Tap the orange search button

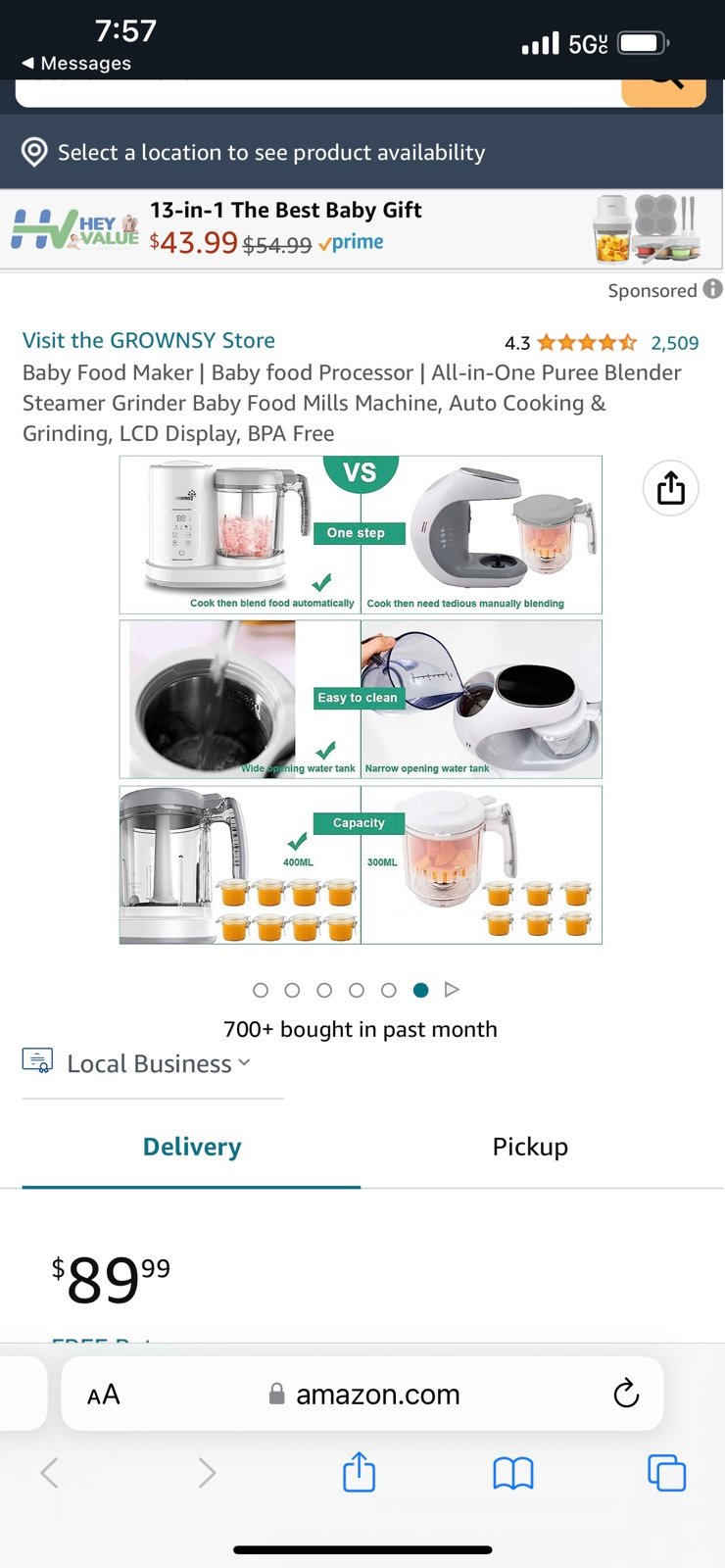[664, 88]
